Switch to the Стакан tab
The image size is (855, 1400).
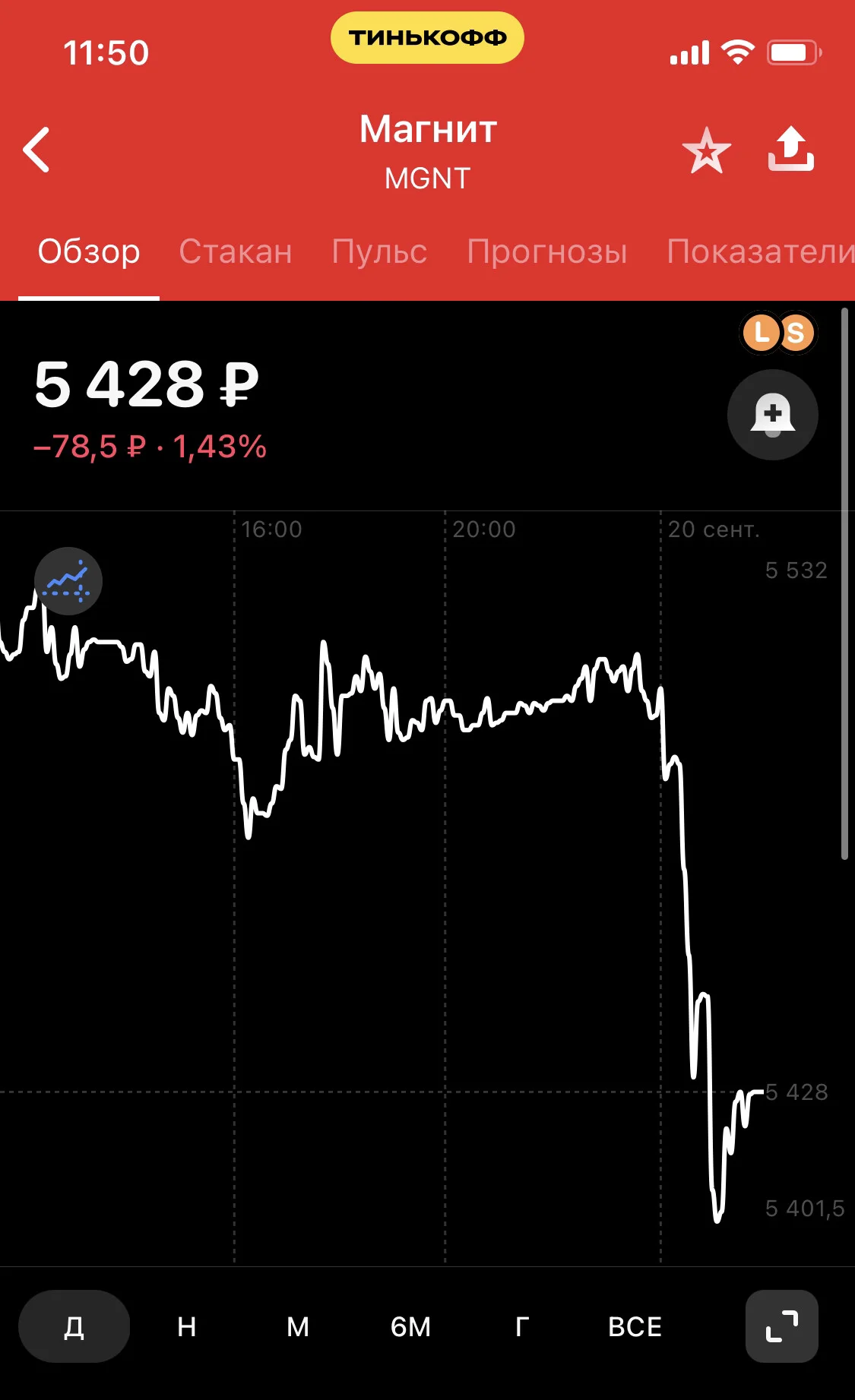click(236, 251)
